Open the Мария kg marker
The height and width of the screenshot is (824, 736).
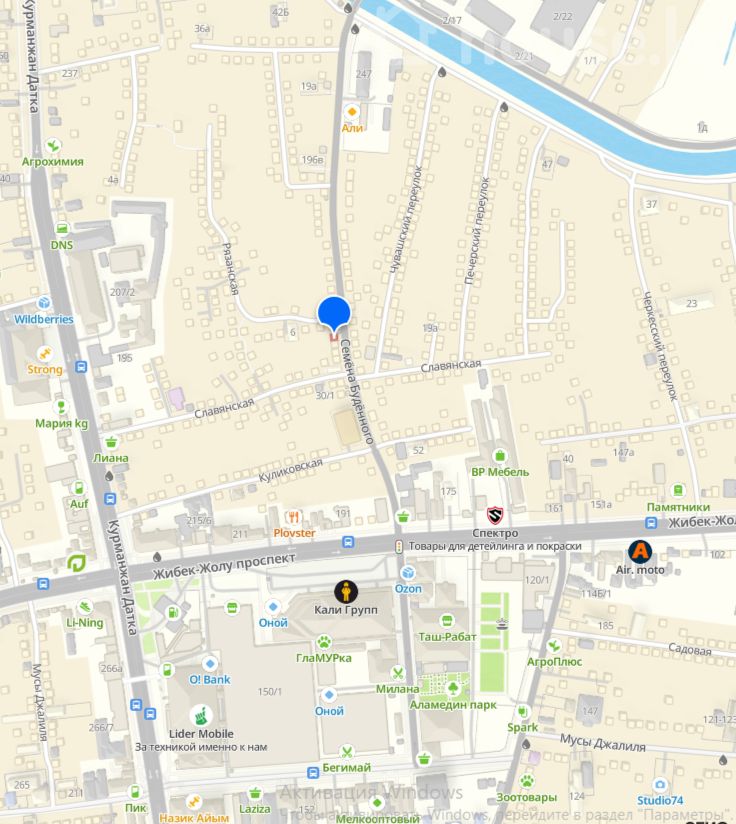(61, 406)
